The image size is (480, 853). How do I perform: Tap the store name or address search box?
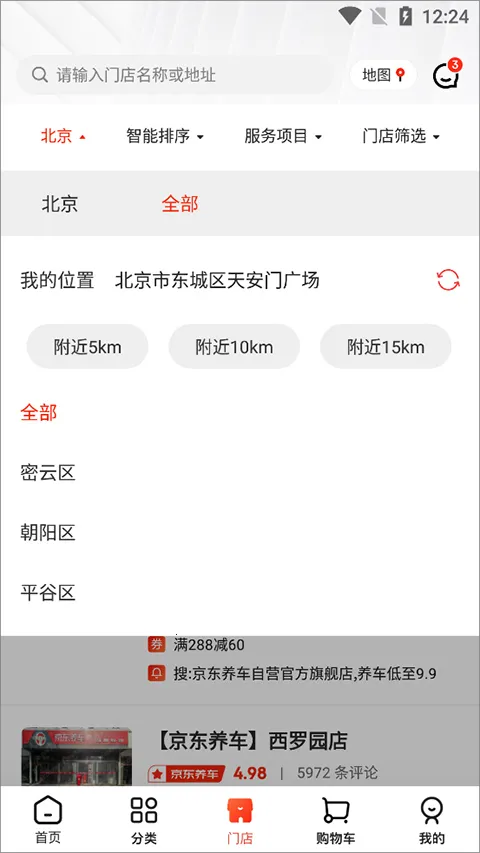pyautogui.click(x=174, y=75)
